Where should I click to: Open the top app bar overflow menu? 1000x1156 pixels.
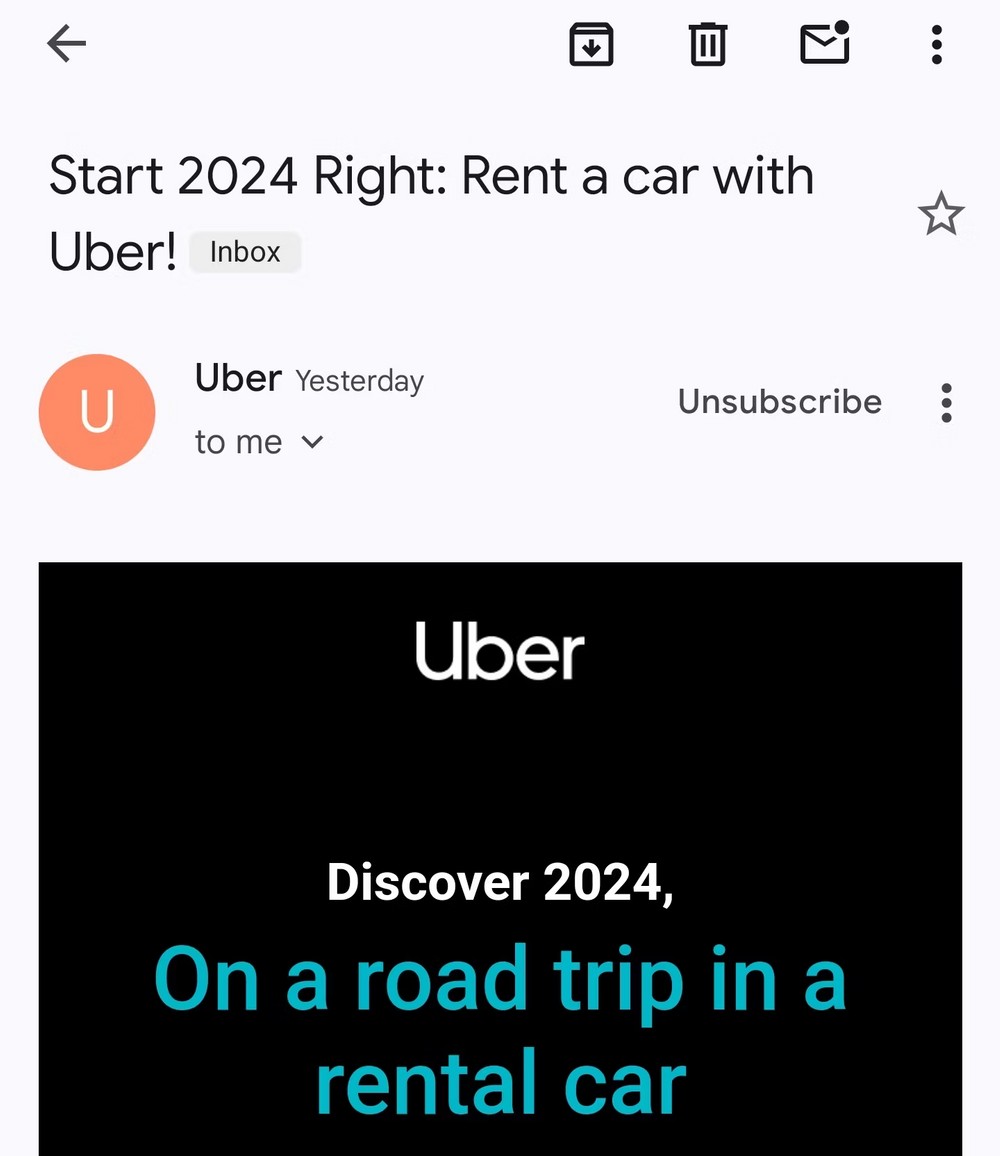pyautogui.click(x=936, y=45)
